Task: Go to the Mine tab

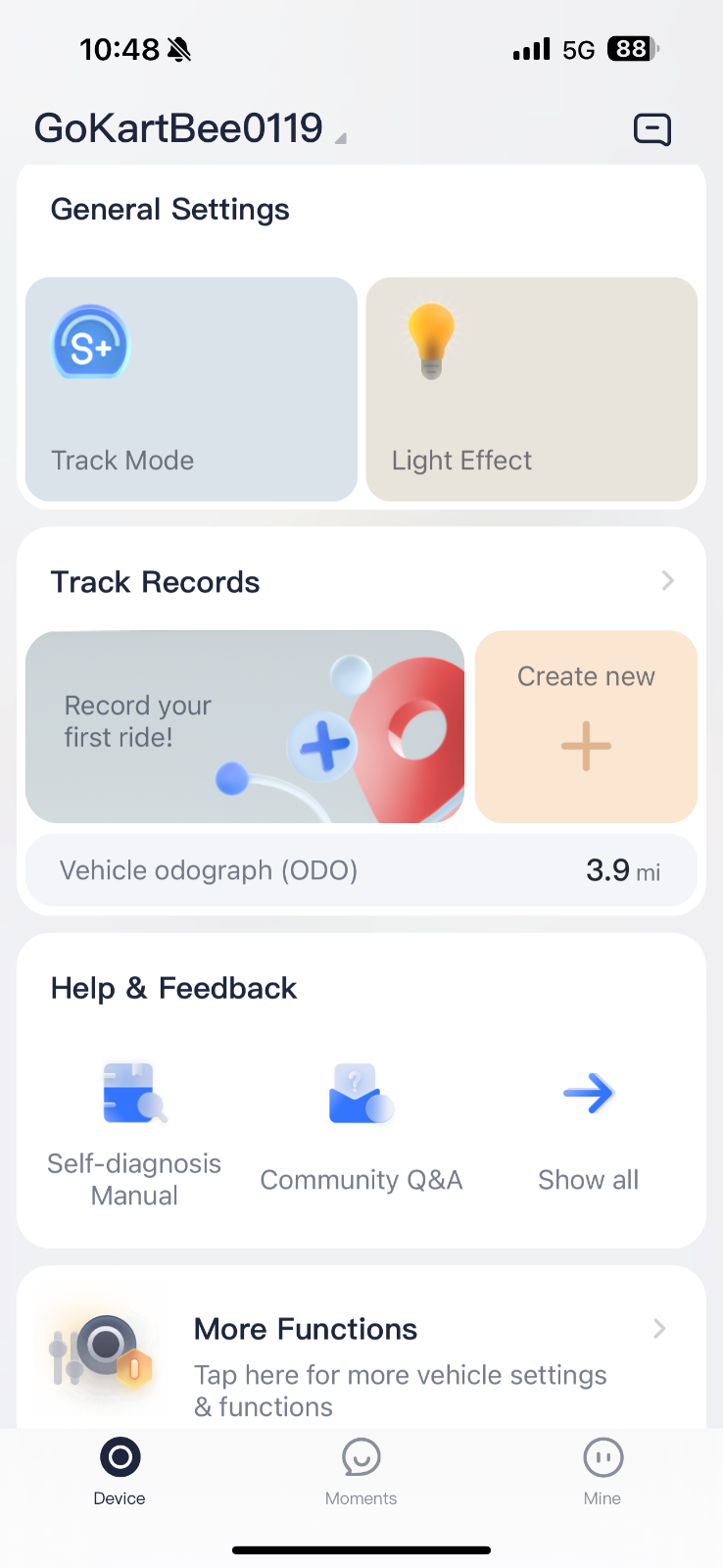Action: pos(602,1470)
